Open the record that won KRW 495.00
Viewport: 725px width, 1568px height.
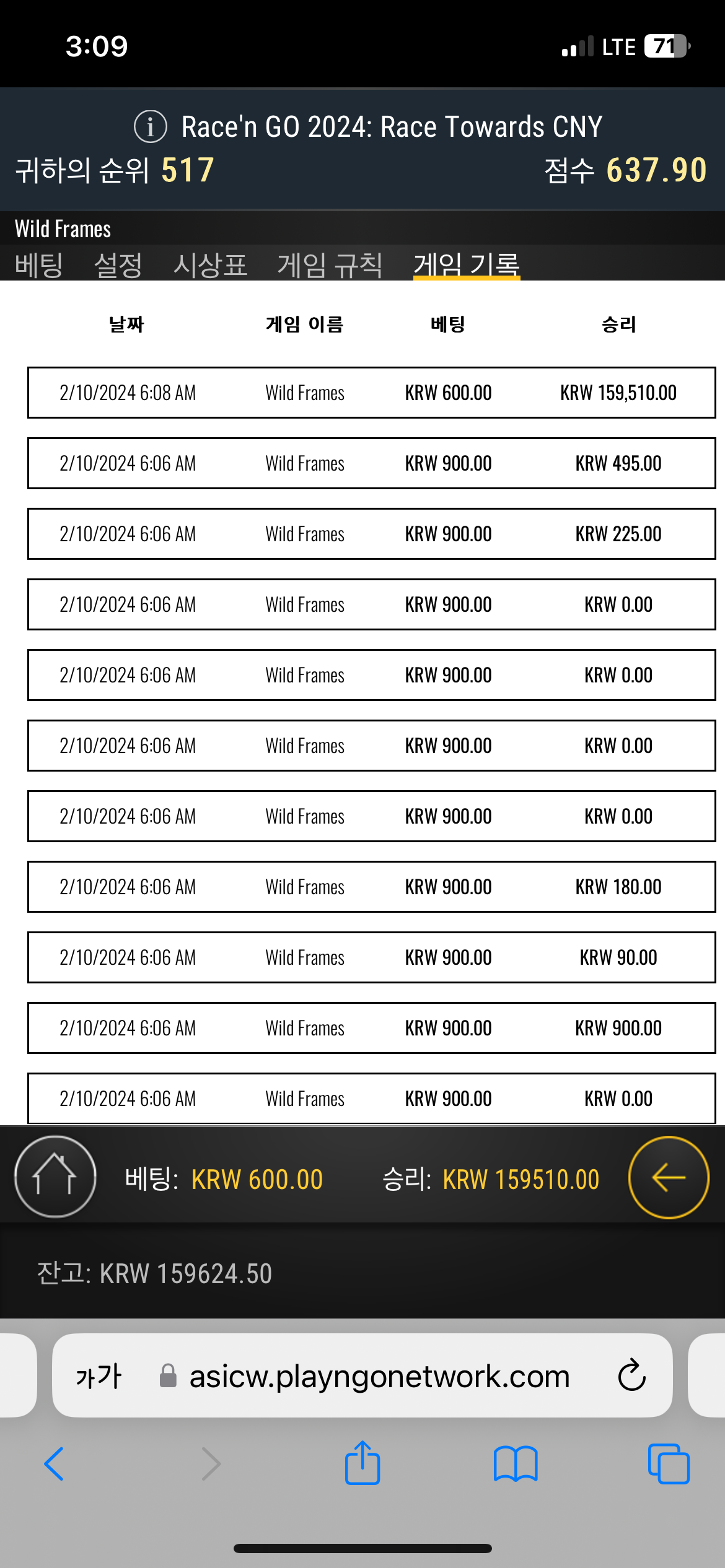coord(371,463)
